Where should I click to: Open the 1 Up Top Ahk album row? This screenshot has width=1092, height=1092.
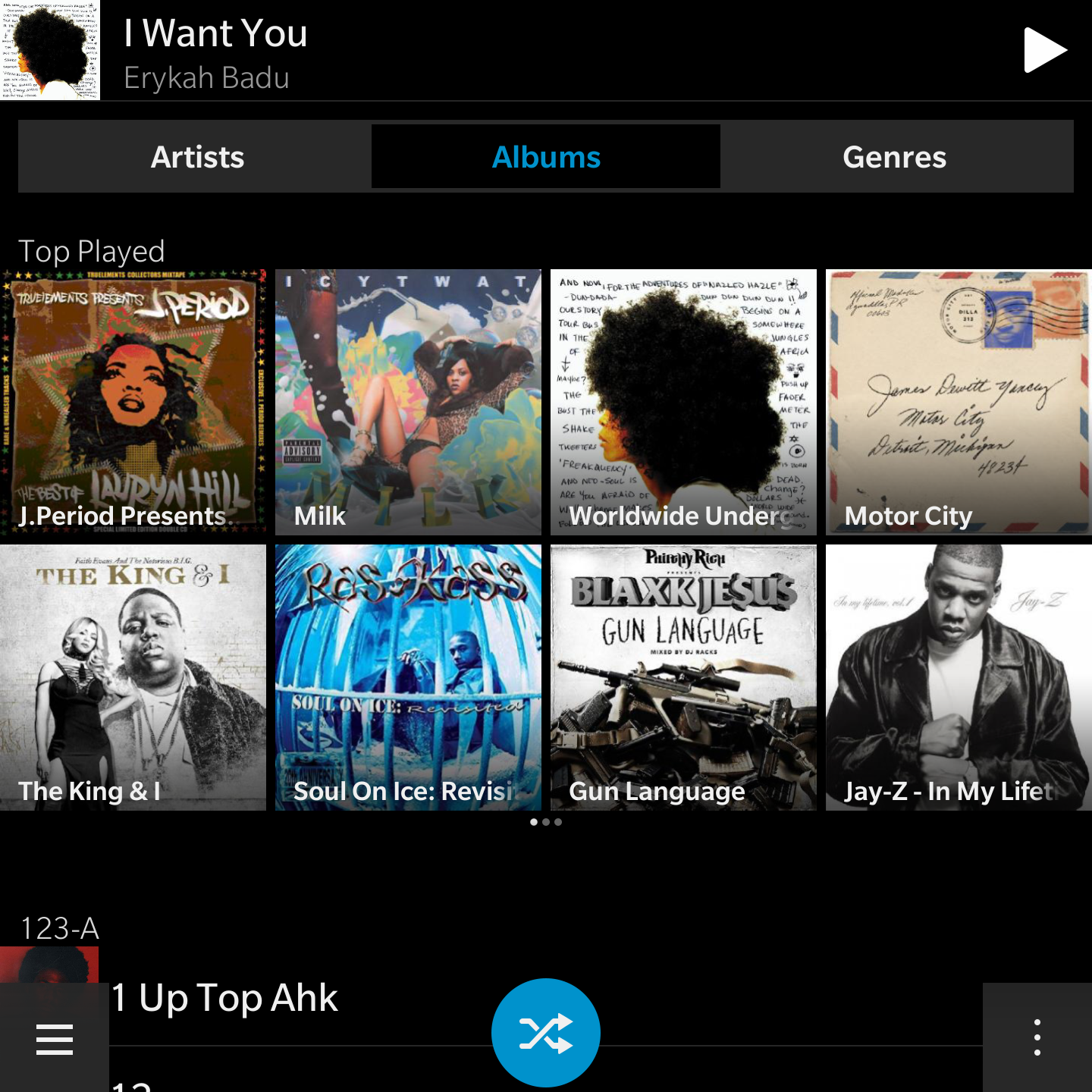point(303,998)
